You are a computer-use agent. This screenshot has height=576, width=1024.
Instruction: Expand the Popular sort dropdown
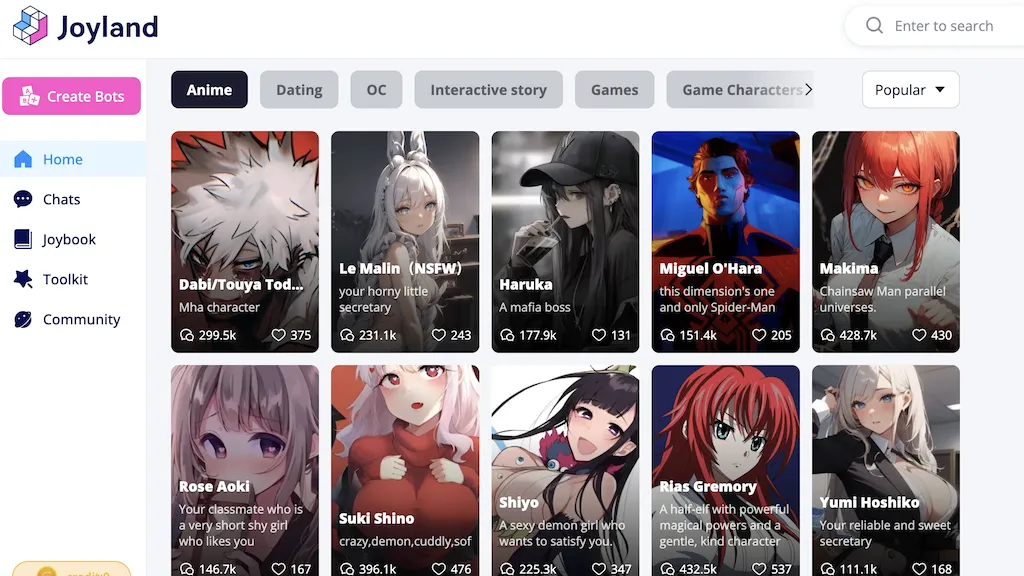pos(910,90)
